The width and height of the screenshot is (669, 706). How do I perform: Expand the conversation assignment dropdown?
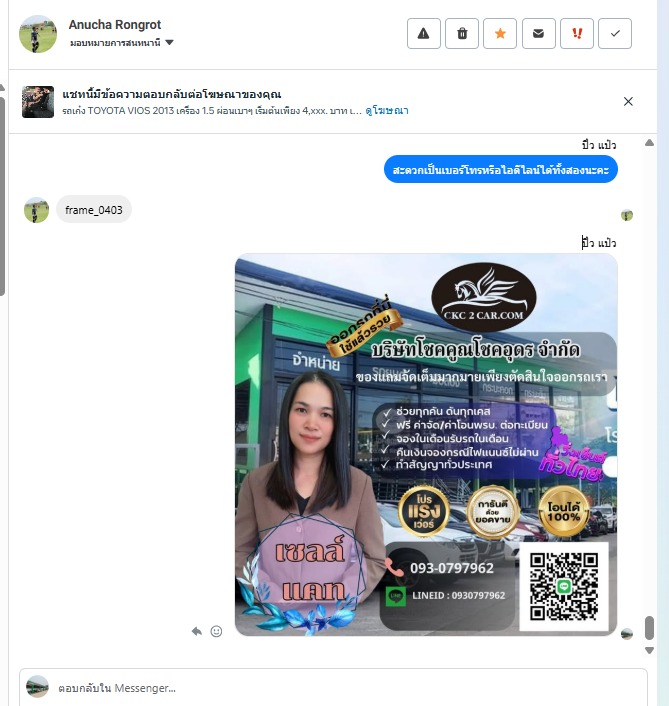(169, 43)
